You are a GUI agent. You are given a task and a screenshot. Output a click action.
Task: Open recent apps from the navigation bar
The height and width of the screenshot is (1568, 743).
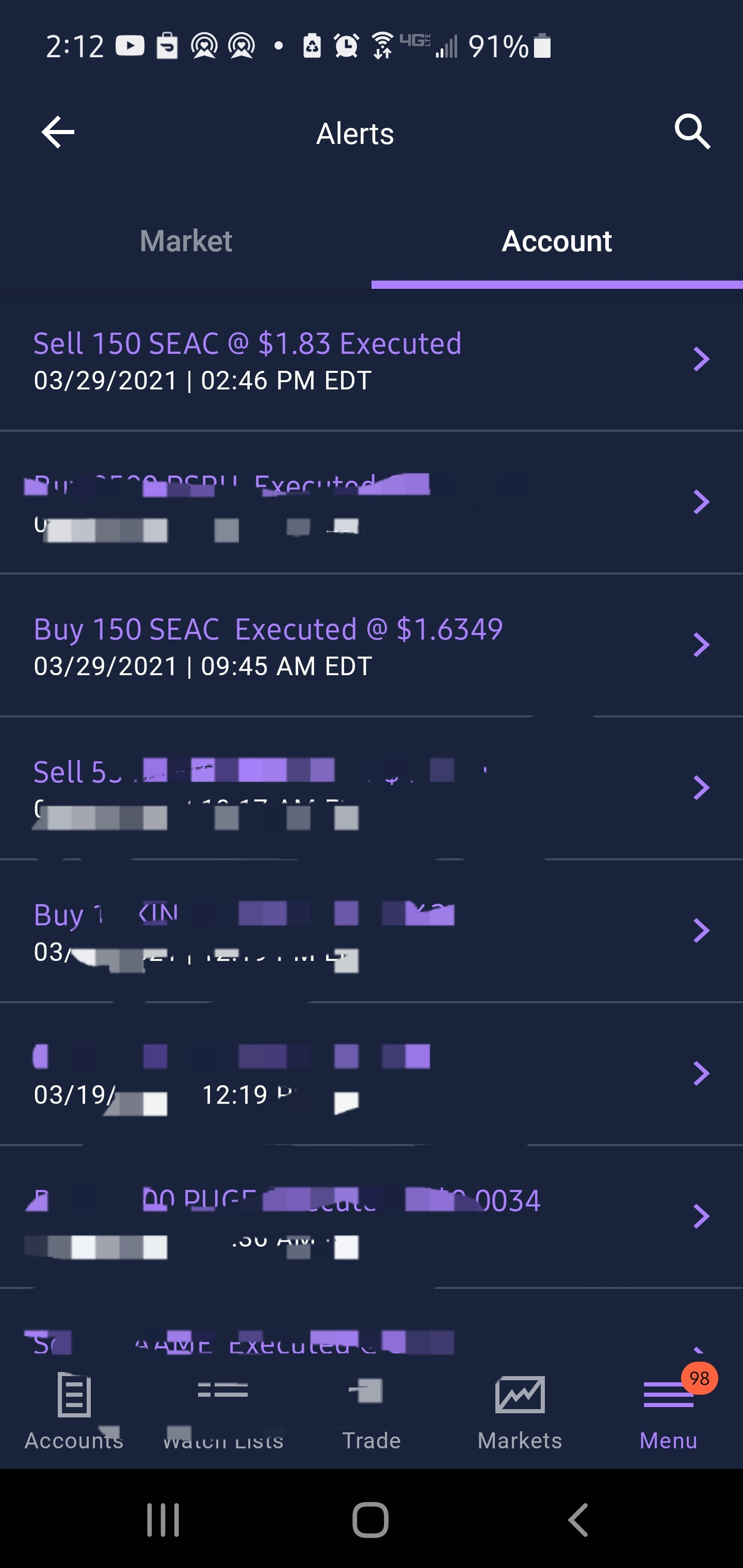(x=163, y=1520)
